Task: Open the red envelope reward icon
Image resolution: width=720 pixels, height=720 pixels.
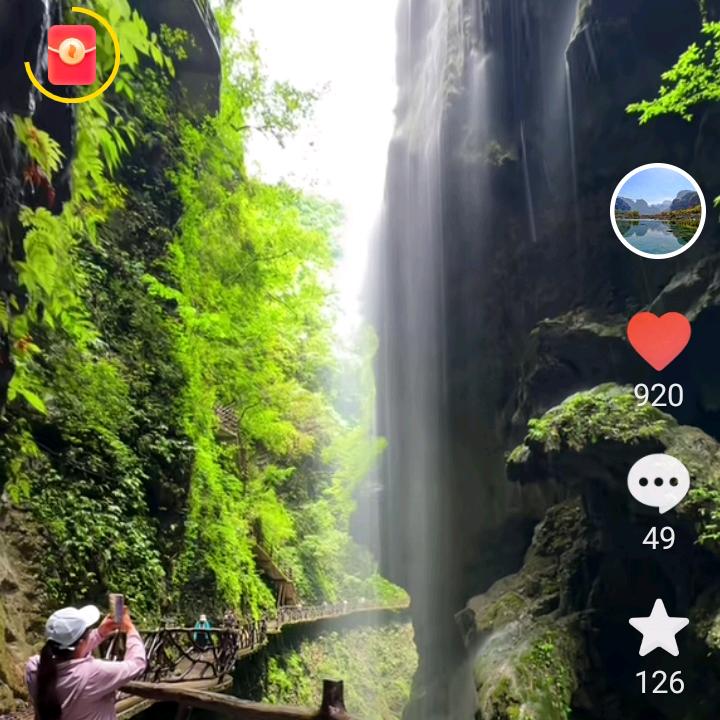Action: (x=72, y=55)
